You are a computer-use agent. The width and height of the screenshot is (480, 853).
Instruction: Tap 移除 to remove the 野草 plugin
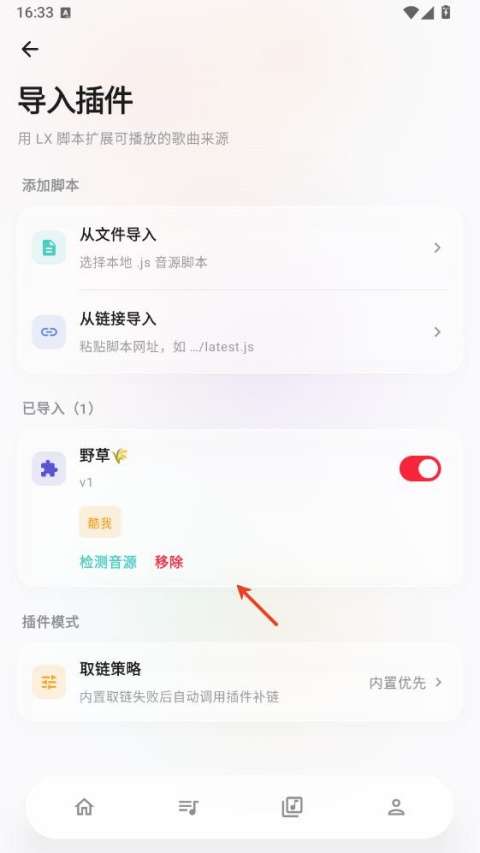[169, 562]
